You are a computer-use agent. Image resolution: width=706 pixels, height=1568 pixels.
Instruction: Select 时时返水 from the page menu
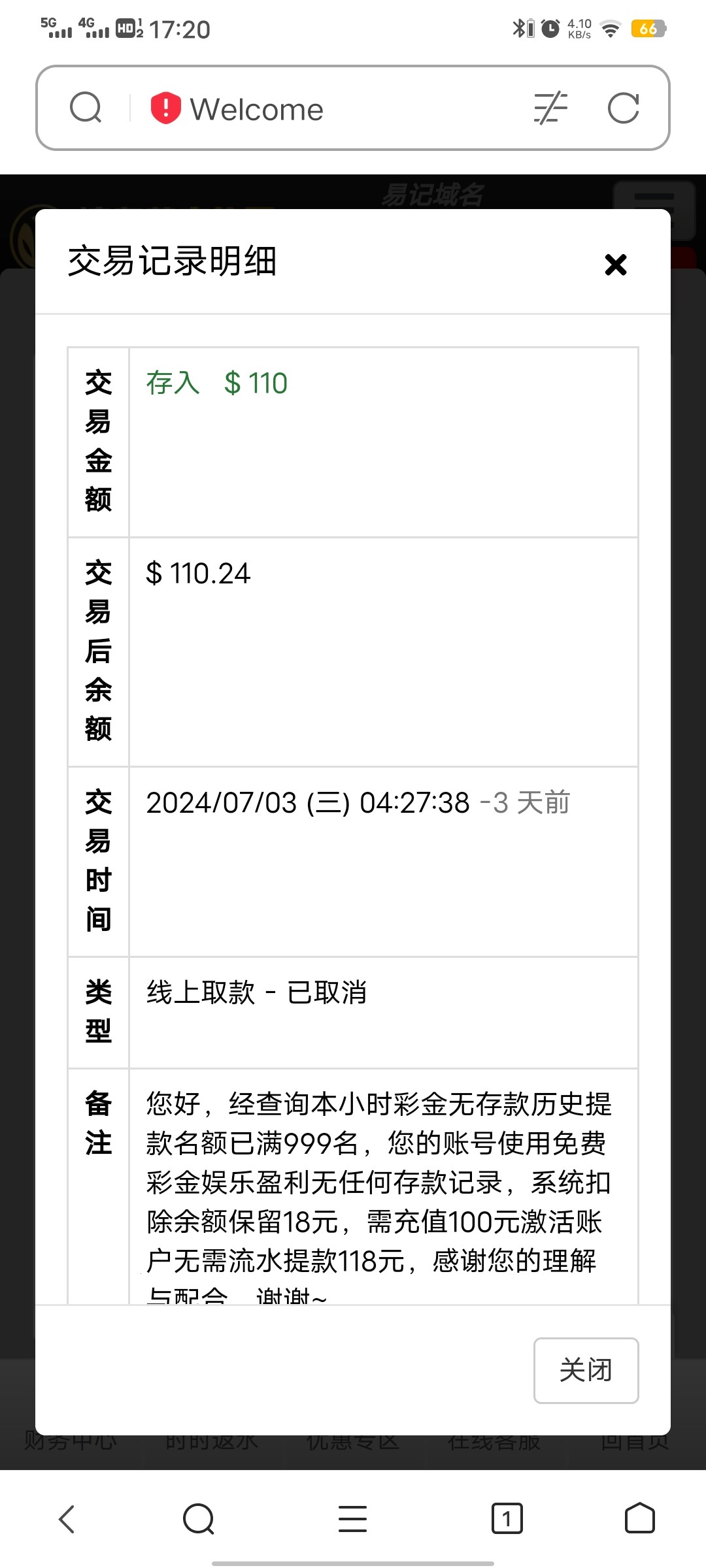[212, 1444]
